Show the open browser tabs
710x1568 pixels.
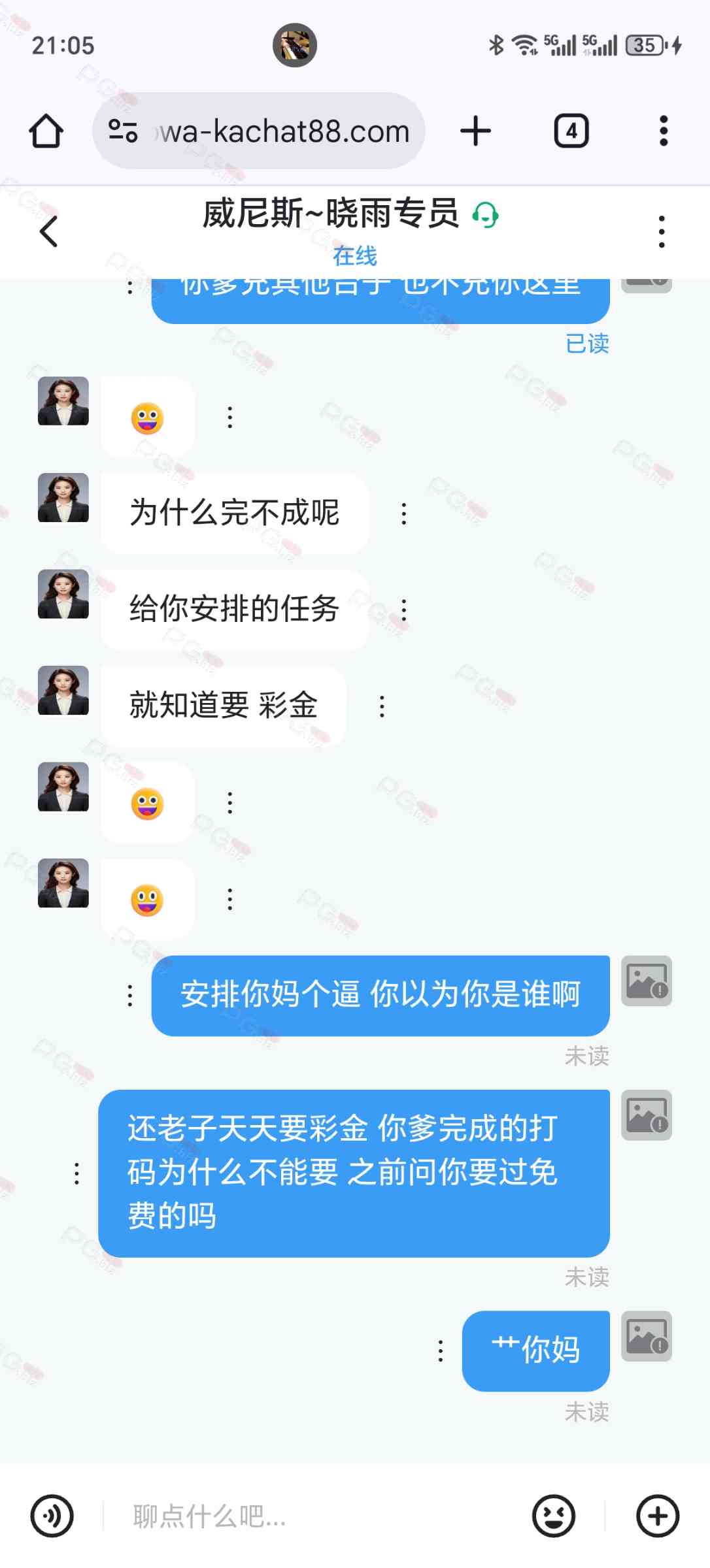[x=571, y=131]
